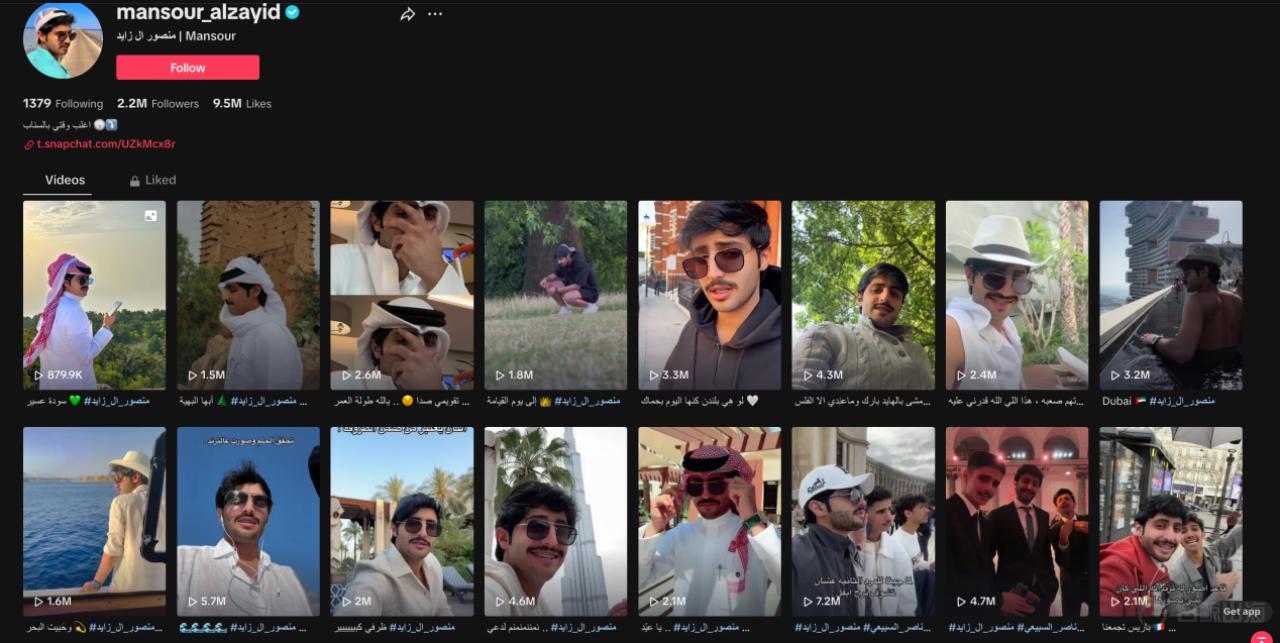1280x643 pixels.
Task: Open the video with 5.7M views
Action: pos(248,521)
